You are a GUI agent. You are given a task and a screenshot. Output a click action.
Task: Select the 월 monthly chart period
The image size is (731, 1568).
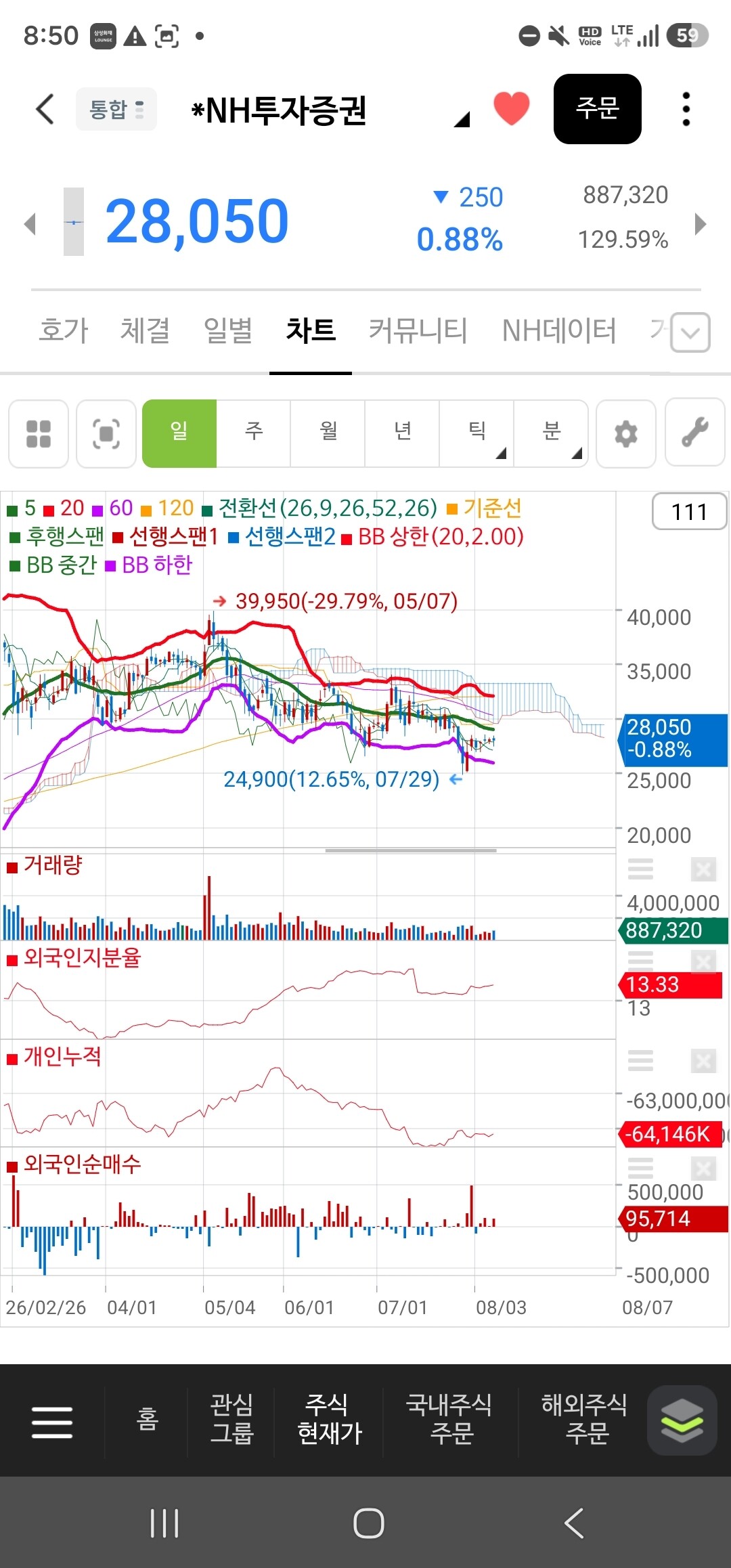click(328, 433)
